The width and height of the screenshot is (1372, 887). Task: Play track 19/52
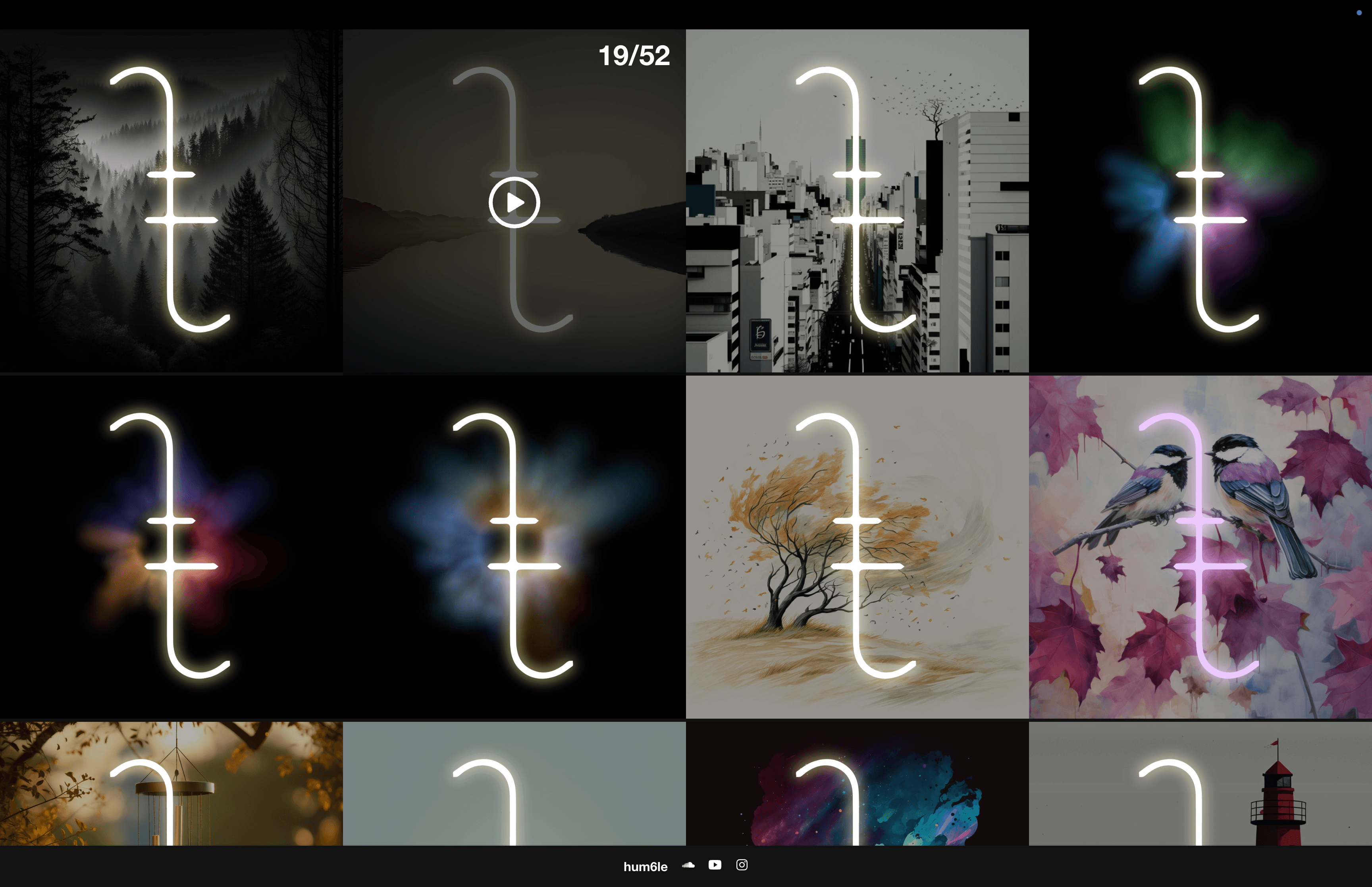[514, 203]
